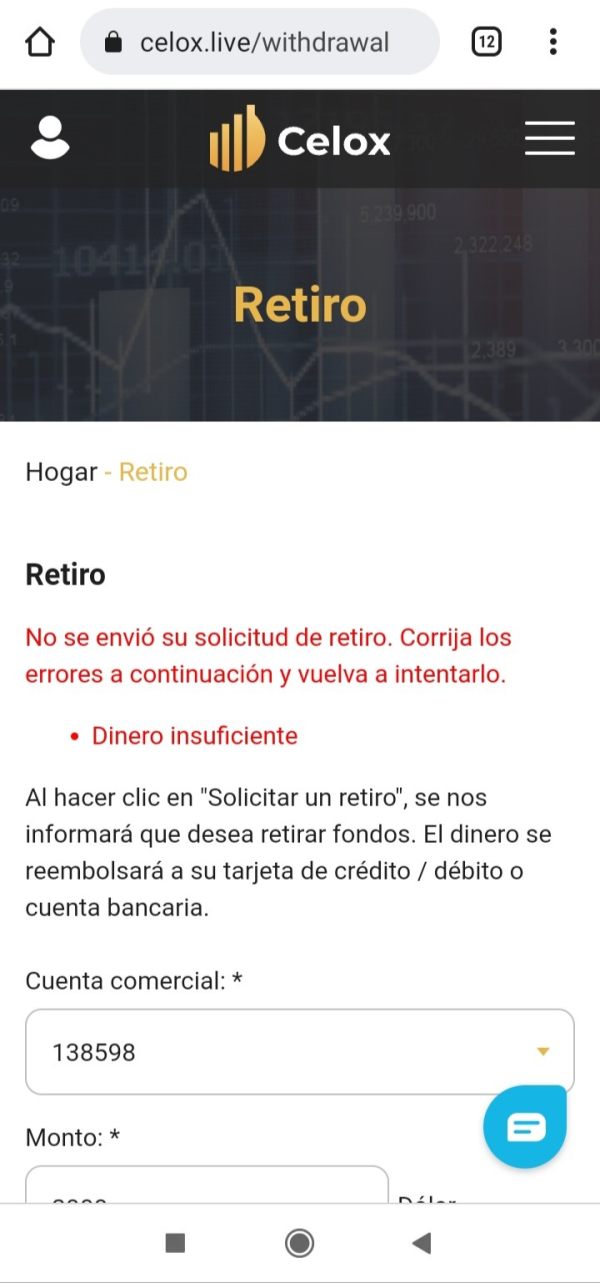600x1283 pixels.
Task: Open the Celox hamburger menu
Action: tap(550, 138)
